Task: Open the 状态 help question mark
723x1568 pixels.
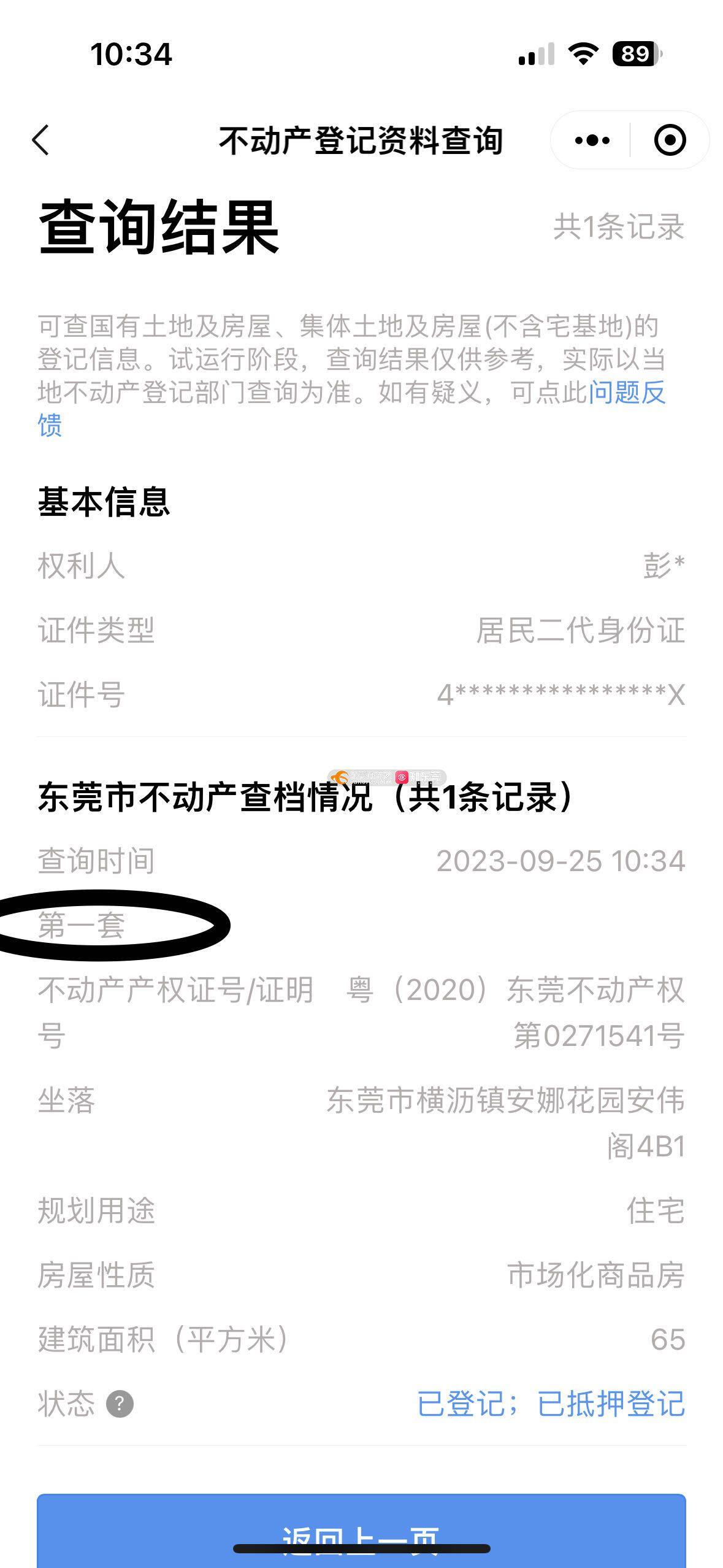Action: (120, 1404)
